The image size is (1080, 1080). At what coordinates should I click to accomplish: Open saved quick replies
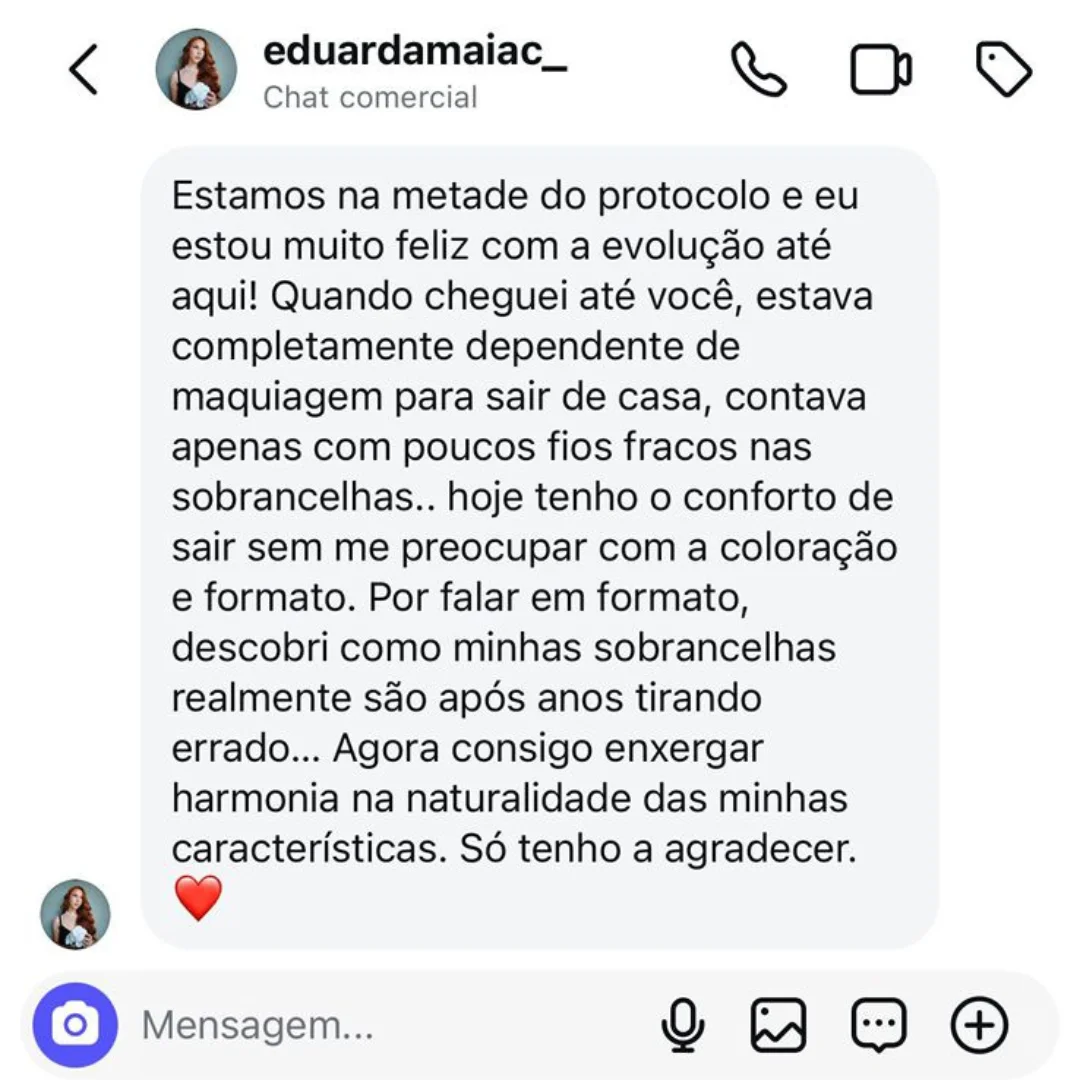[879, 1025]
